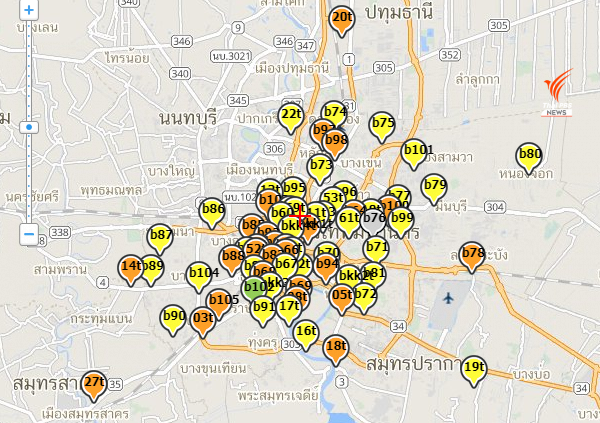Select the b73 marker
This screenshot has width=600, height=423.
tap(320, 165)
